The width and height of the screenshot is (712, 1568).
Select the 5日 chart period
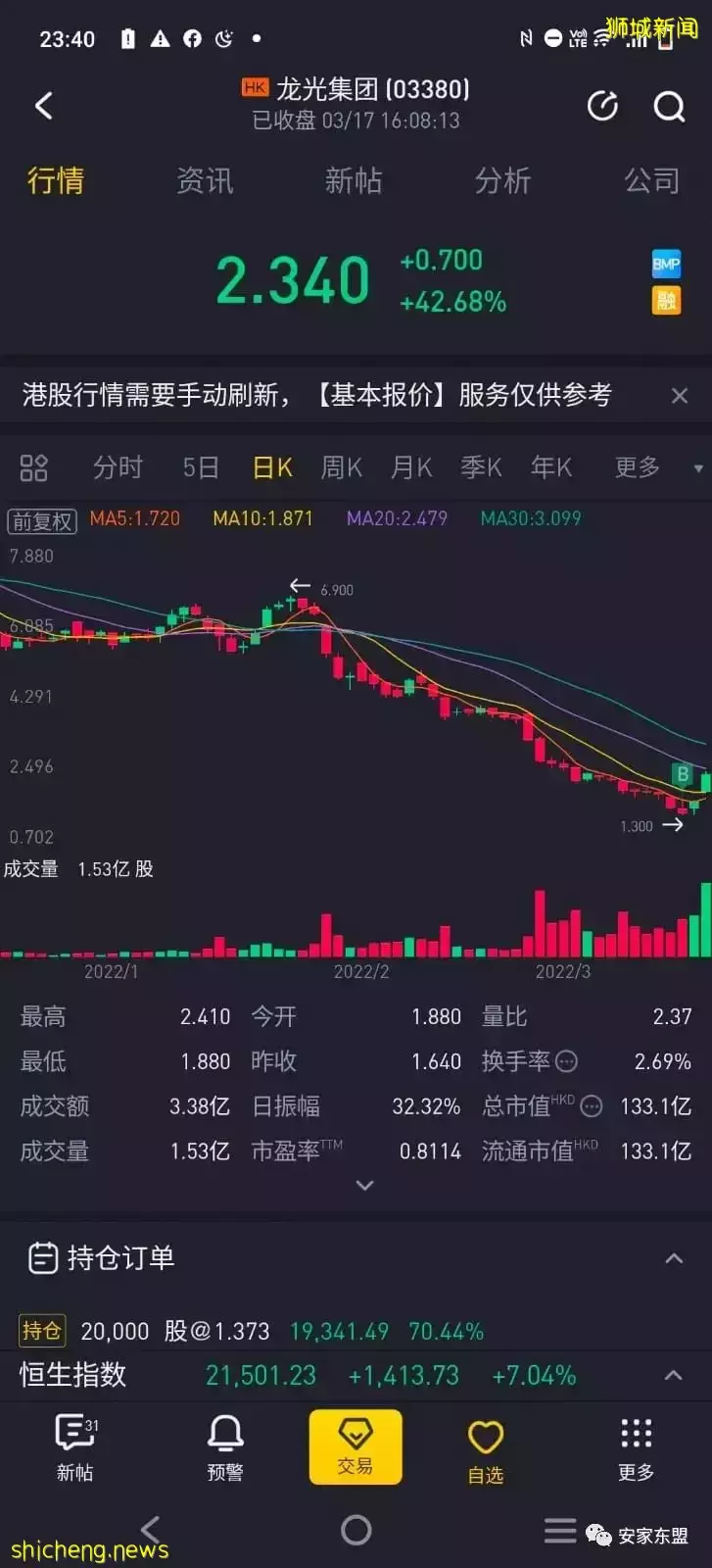200,467
